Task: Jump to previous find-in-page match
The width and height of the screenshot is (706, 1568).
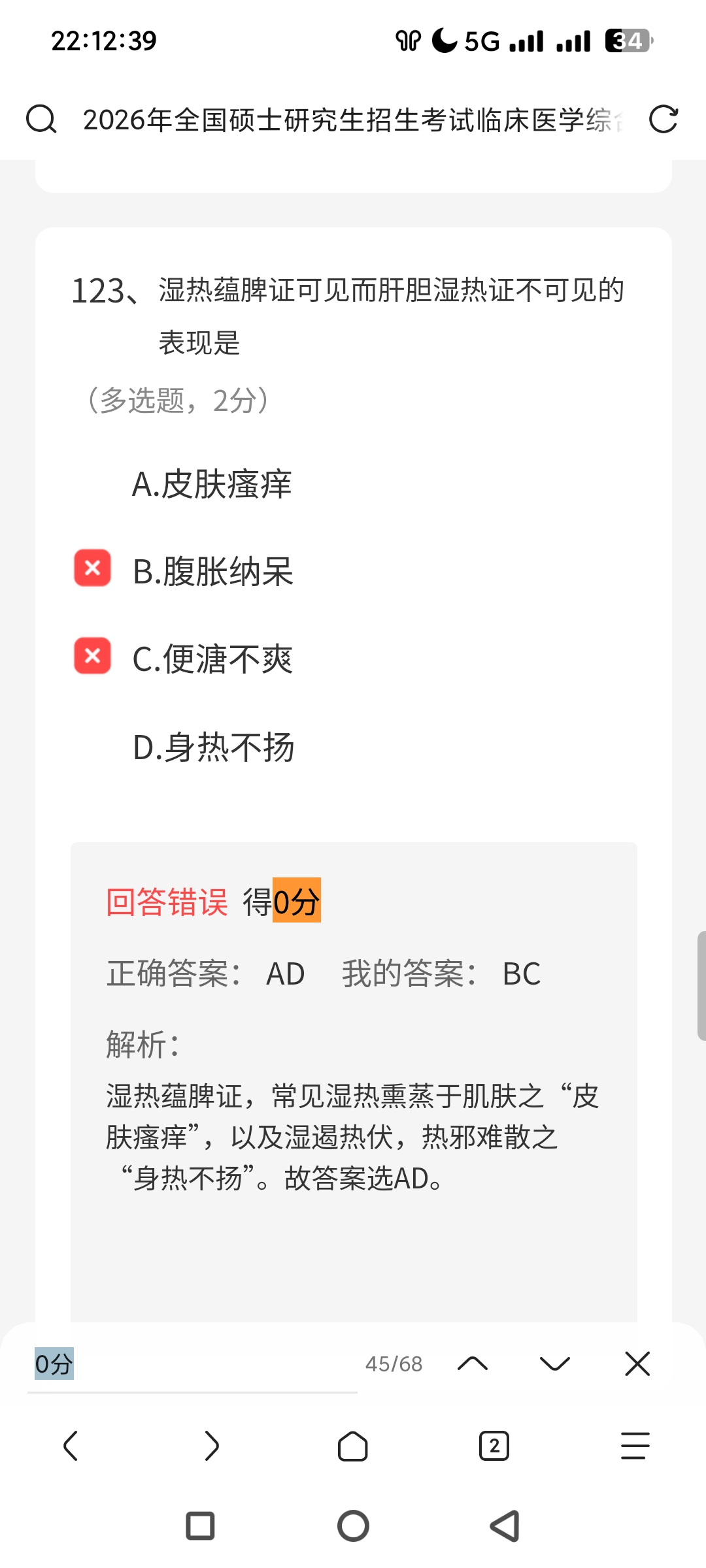Action: pyautogui.click(x=473, y=1364)
